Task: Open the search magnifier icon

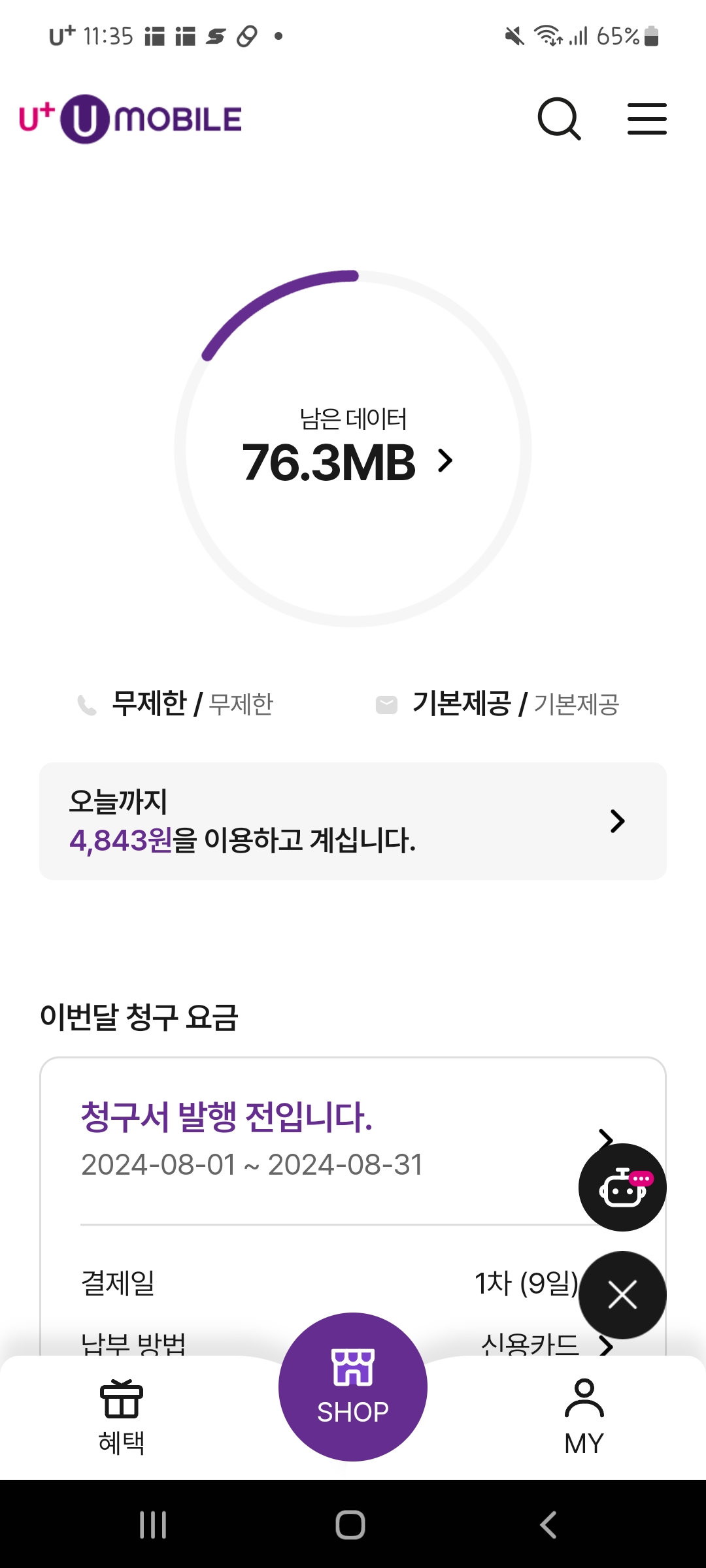Action: 559,119
